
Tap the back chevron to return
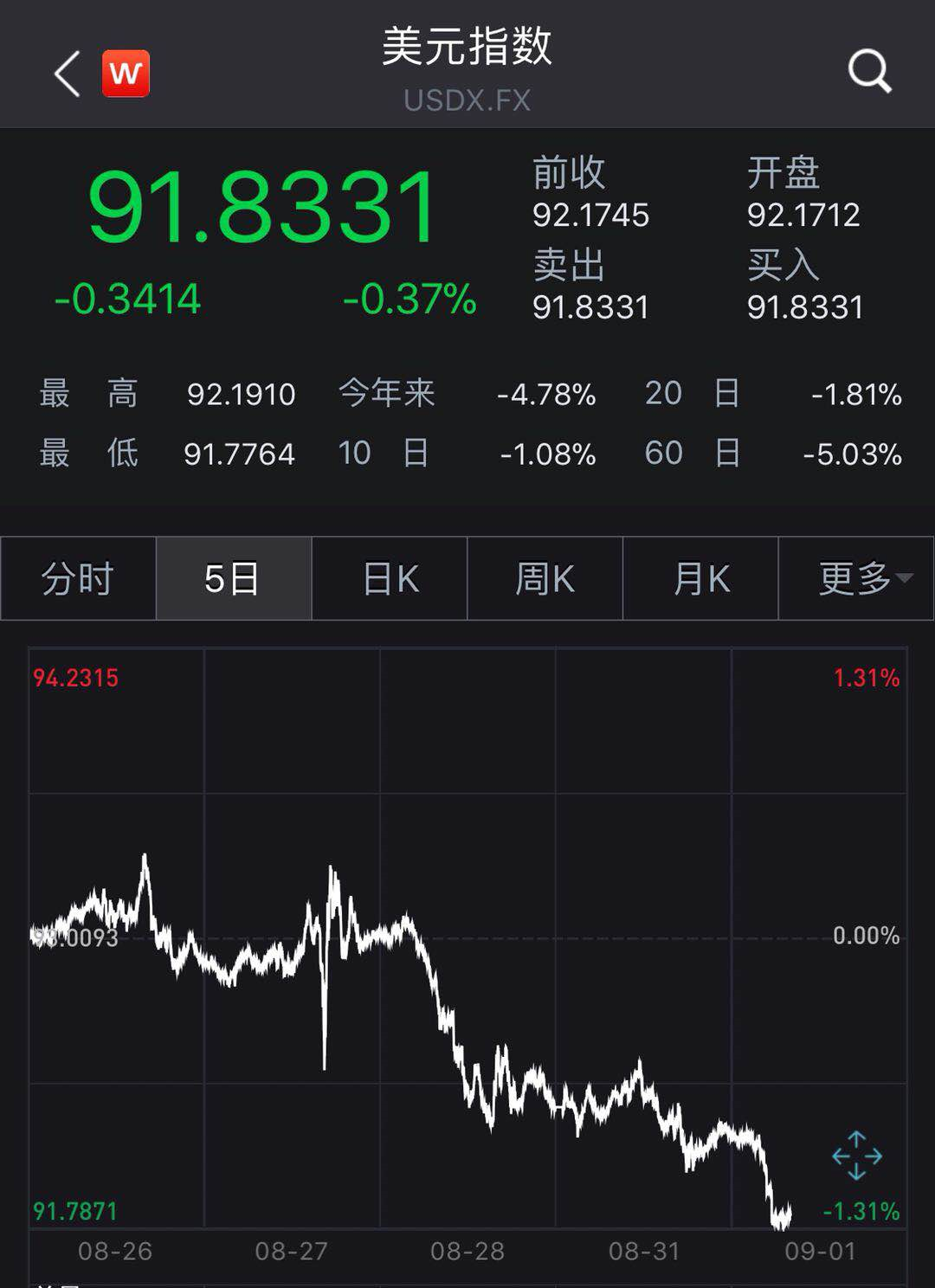(65, 73)
